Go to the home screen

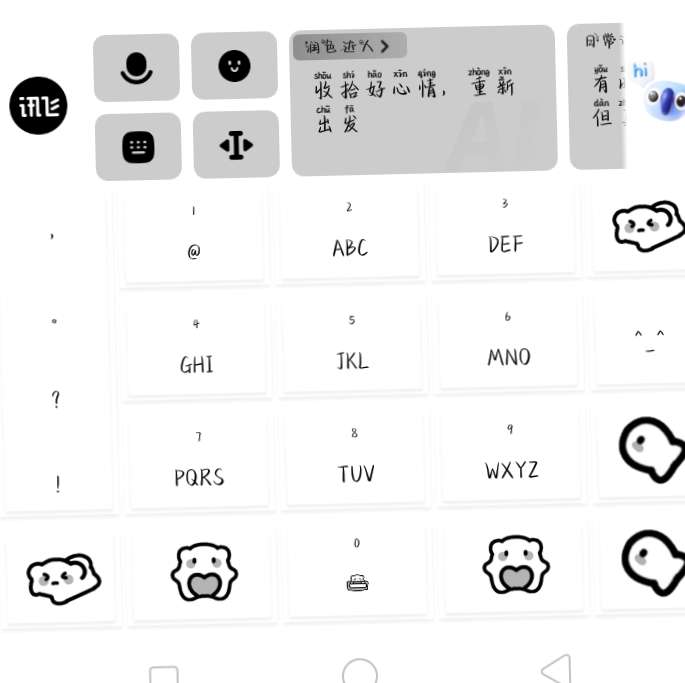pos(360,672)
